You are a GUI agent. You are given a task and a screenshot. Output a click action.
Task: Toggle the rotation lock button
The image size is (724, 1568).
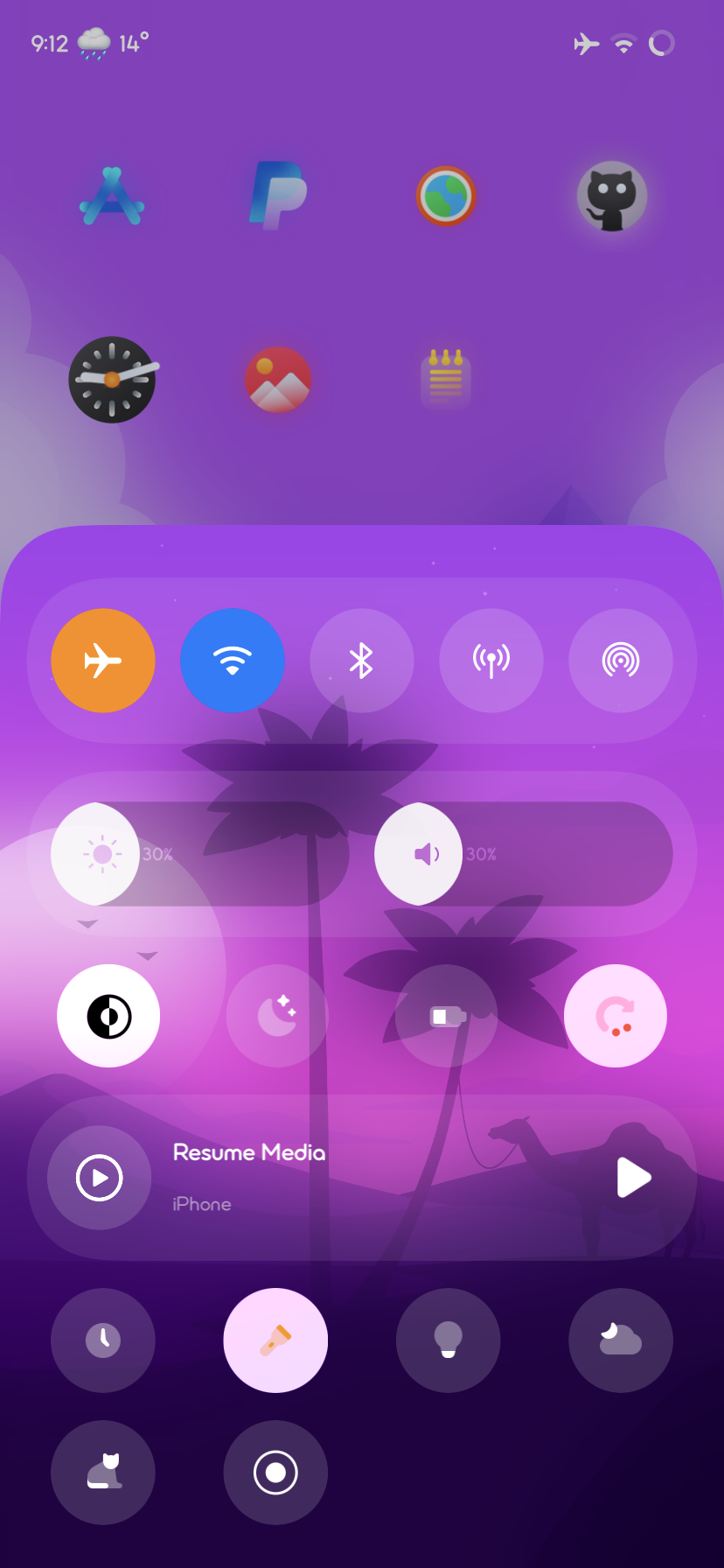click(x=616, y=1016)
